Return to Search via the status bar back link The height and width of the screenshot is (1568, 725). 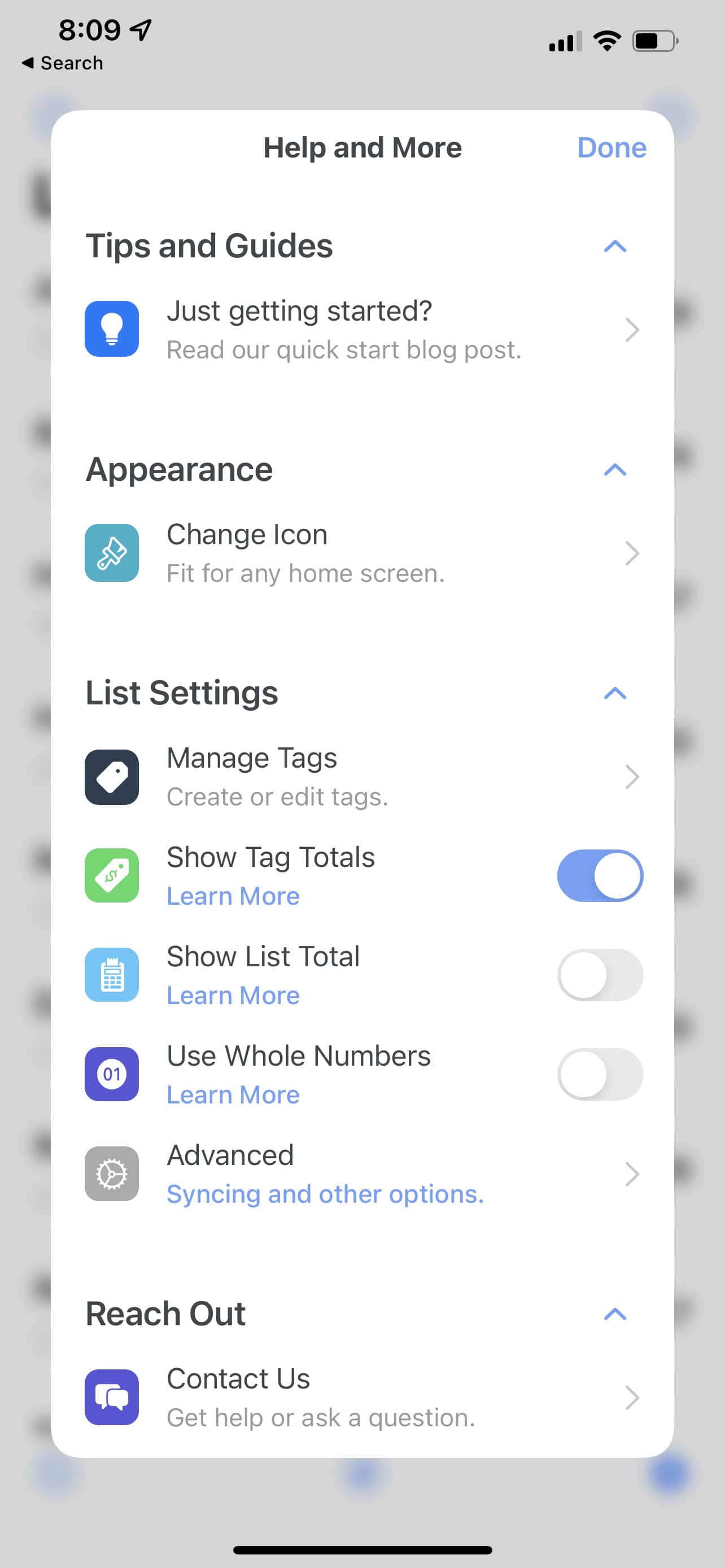(x=63, y=63)
